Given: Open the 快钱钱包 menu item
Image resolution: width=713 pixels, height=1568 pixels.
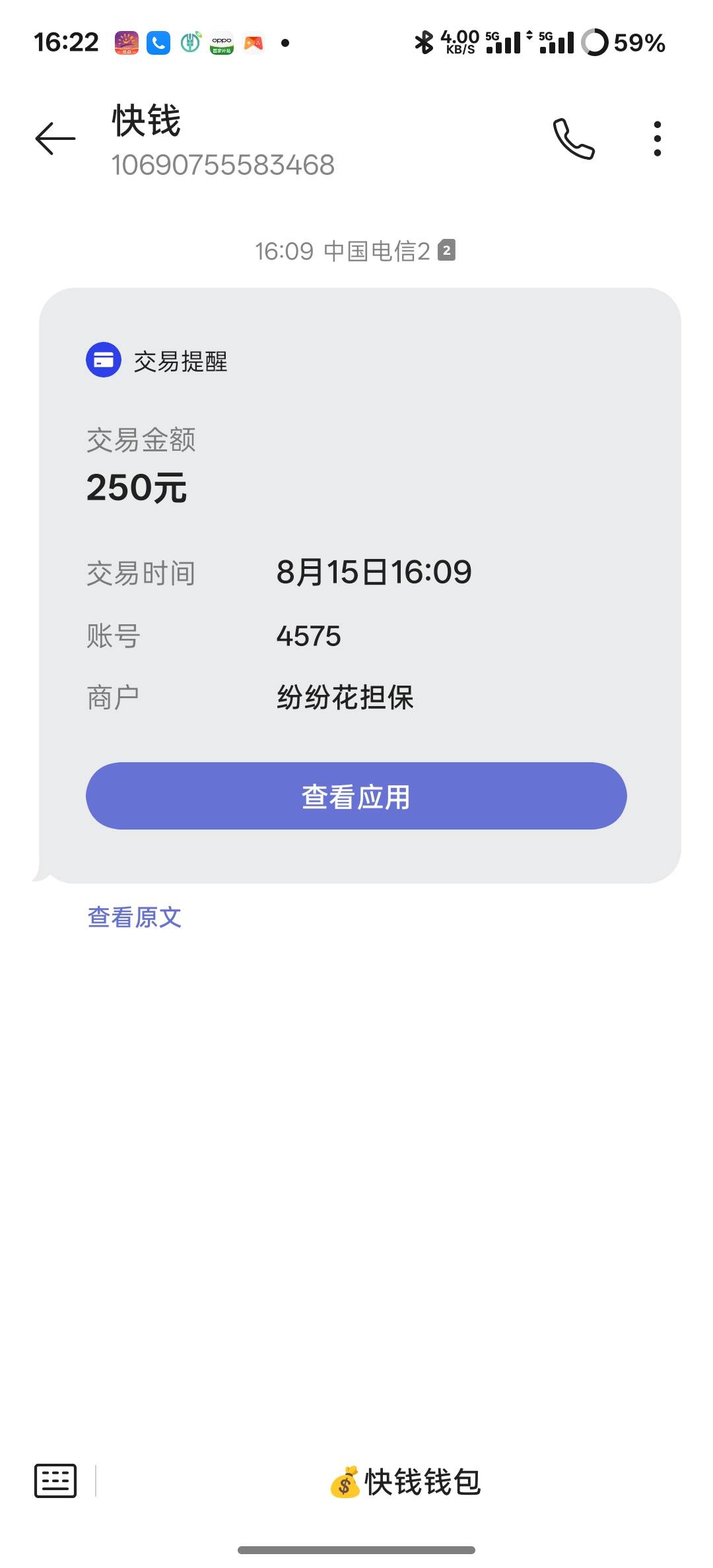Looking at the screenshot, I should [405, 1482].
